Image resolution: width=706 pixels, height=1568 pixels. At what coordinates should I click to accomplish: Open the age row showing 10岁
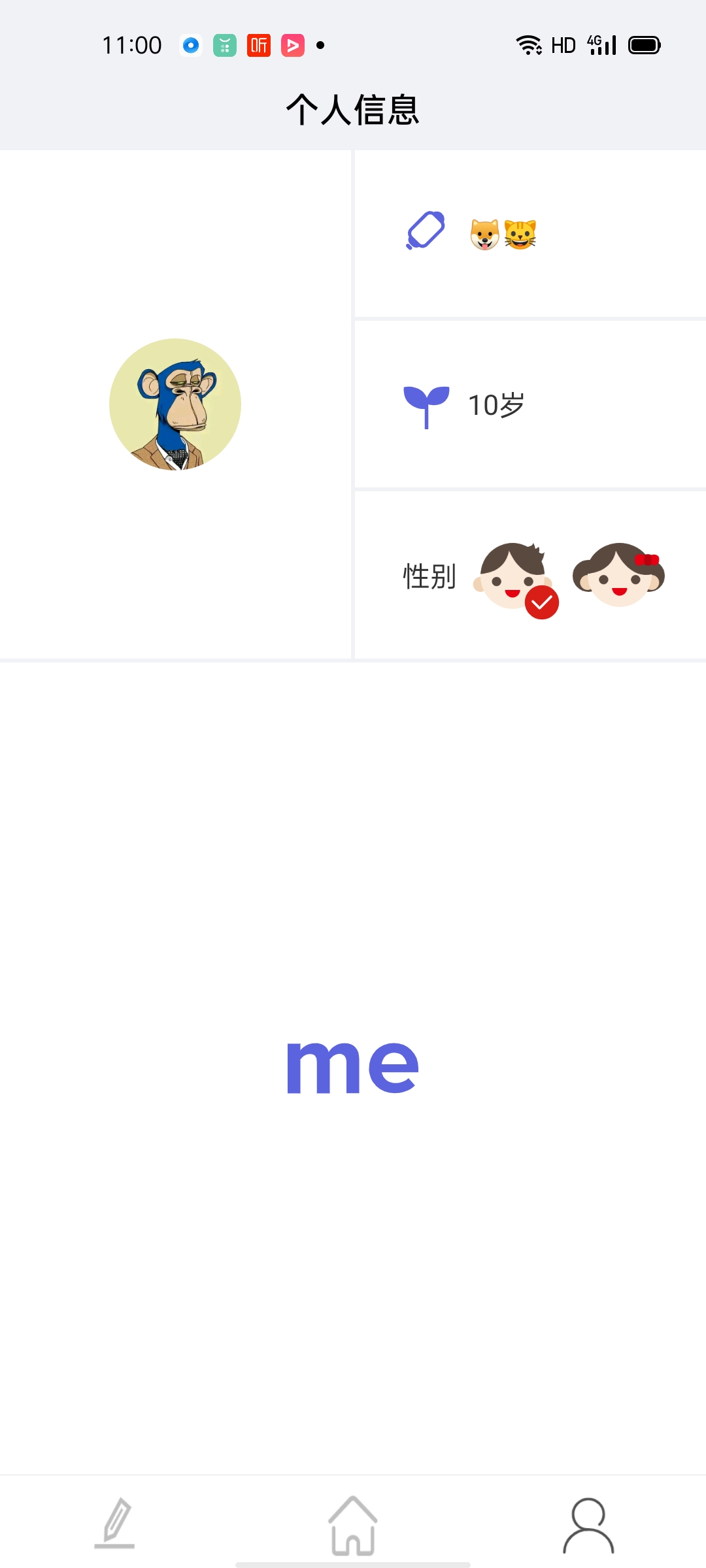click(496, 405)
